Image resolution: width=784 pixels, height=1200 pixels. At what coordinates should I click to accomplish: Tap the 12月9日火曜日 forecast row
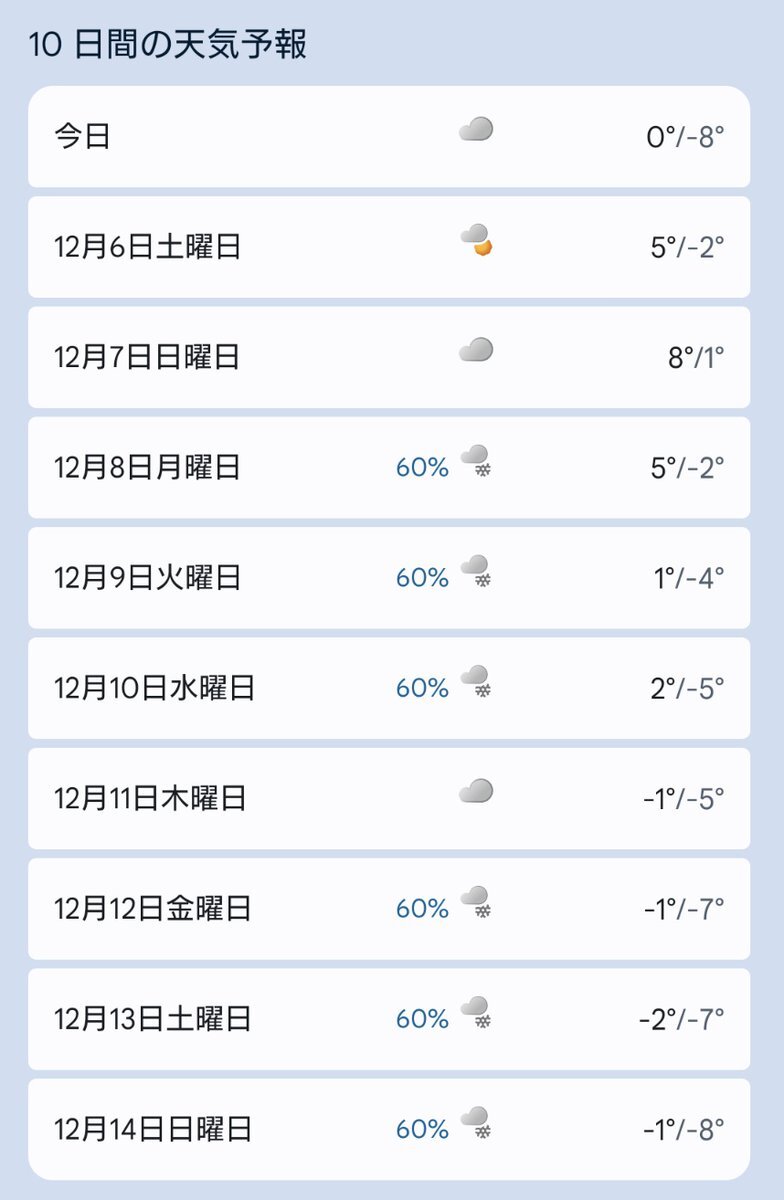[x=388, y=578]
